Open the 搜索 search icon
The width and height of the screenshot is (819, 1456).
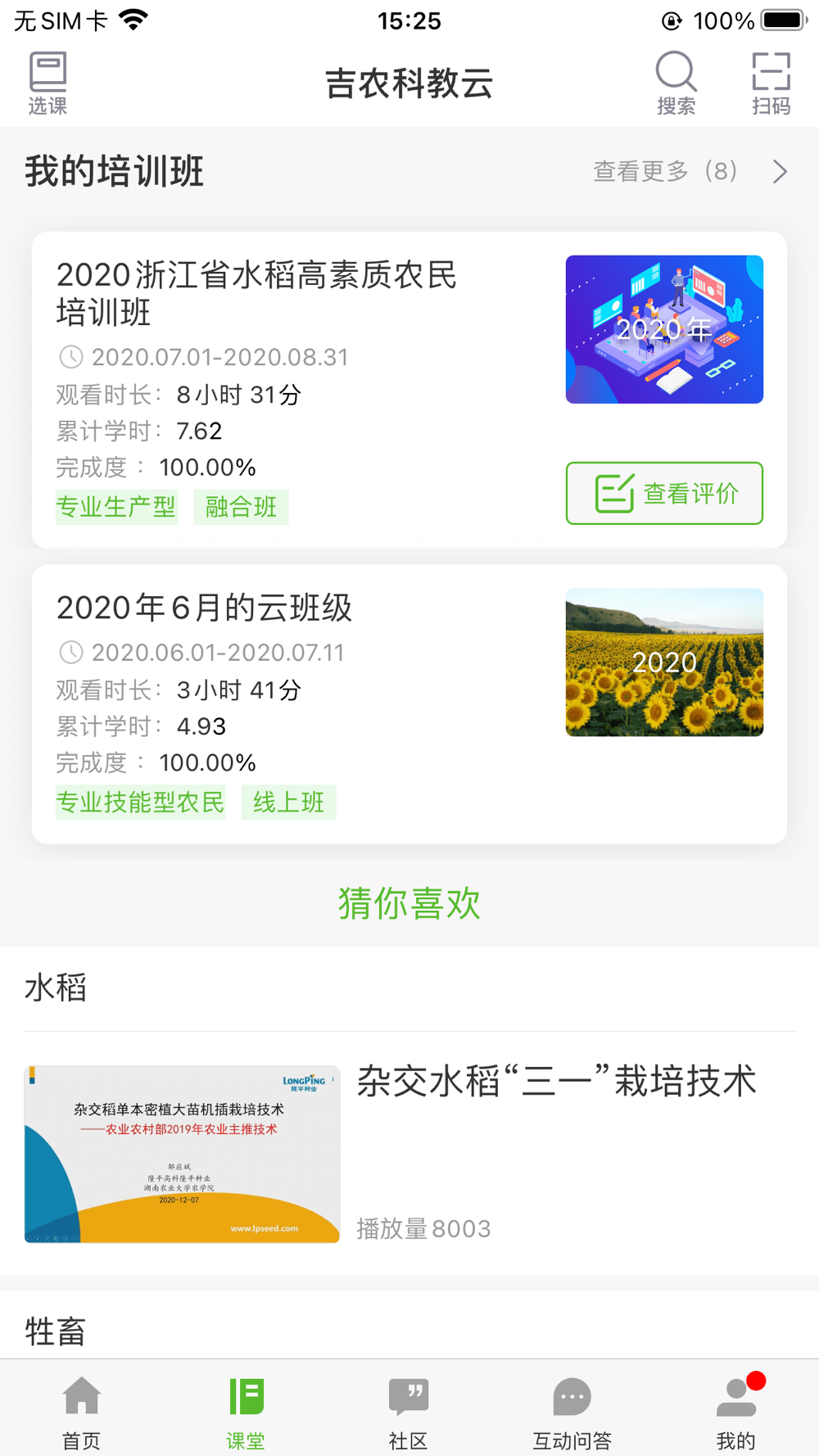[x=676, y=83]
